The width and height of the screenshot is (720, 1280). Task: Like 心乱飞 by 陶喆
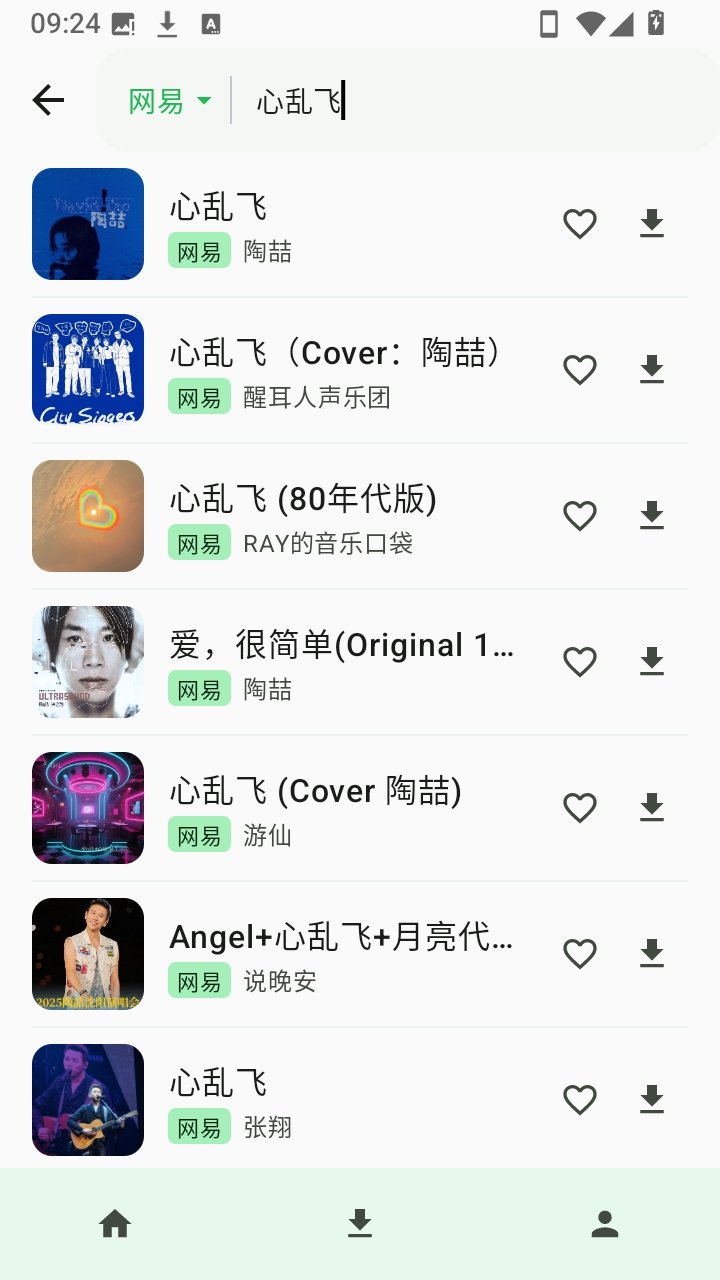click(580, 224)
